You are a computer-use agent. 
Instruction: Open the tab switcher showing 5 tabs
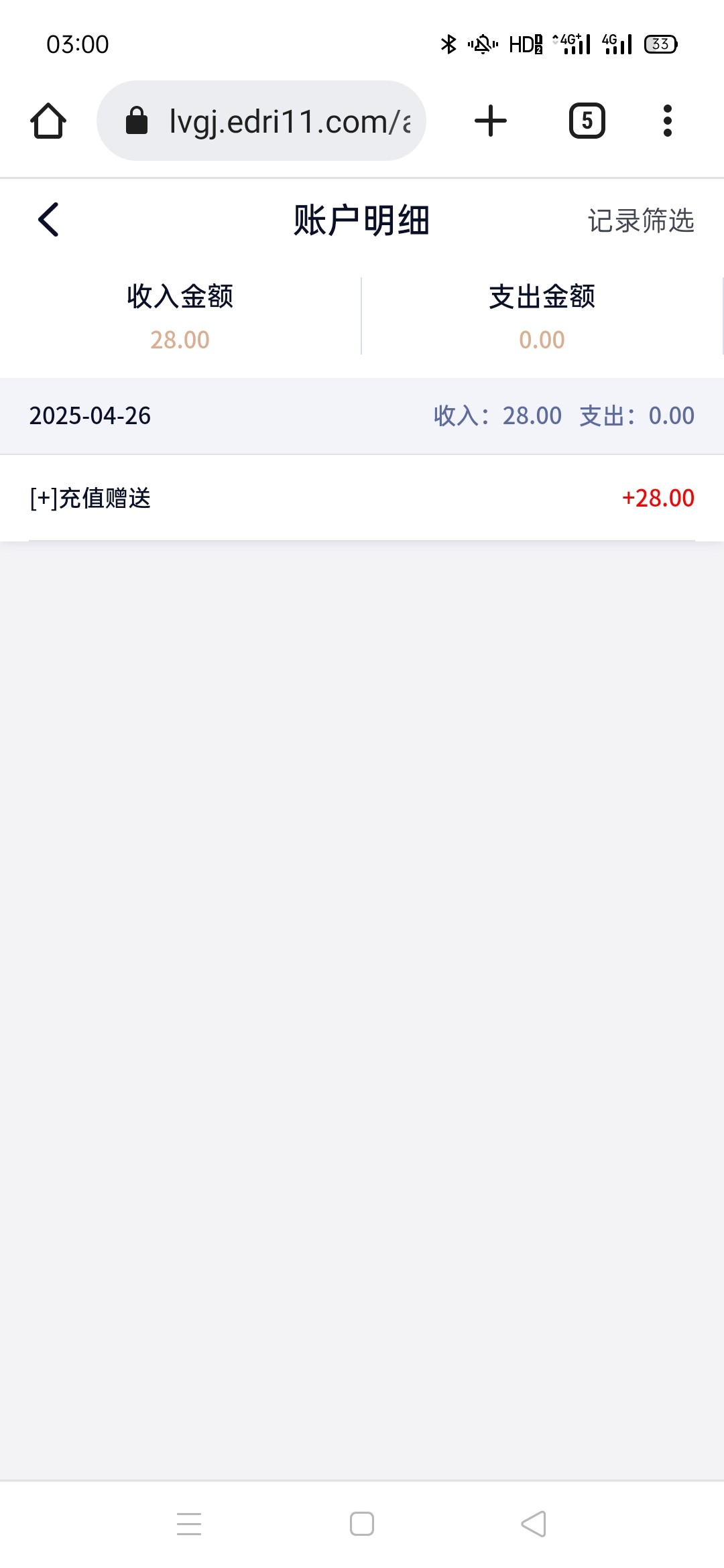point(587,121)
